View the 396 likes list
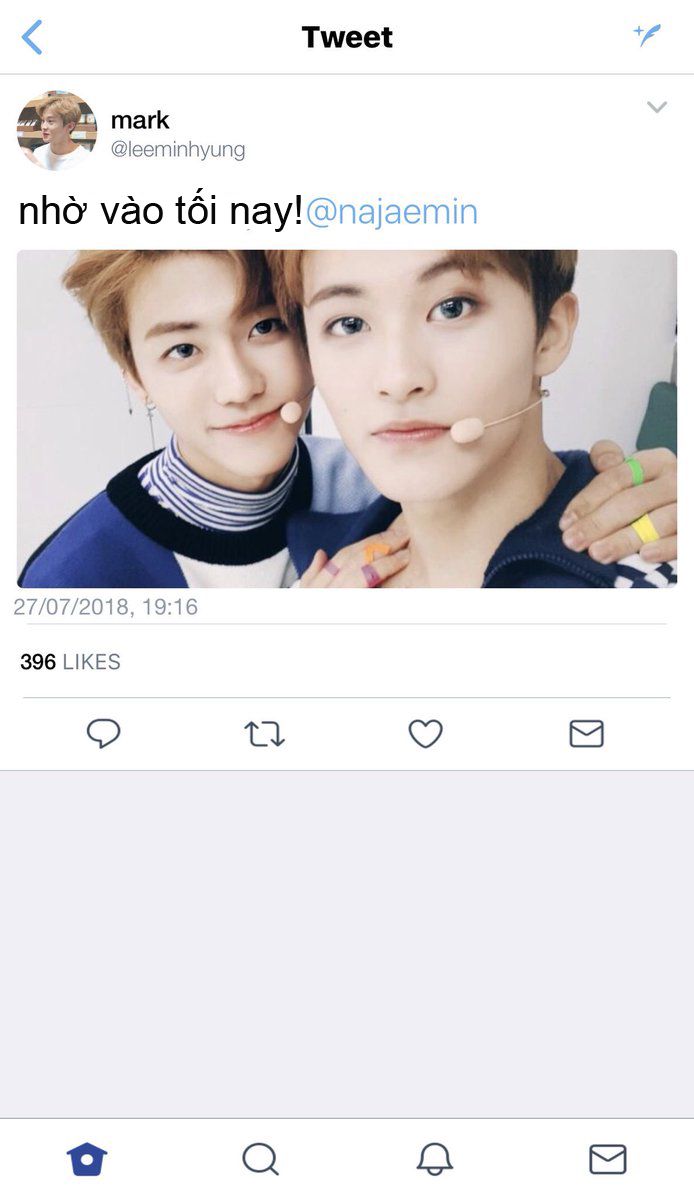The image size is (694, 1200). 70,662
